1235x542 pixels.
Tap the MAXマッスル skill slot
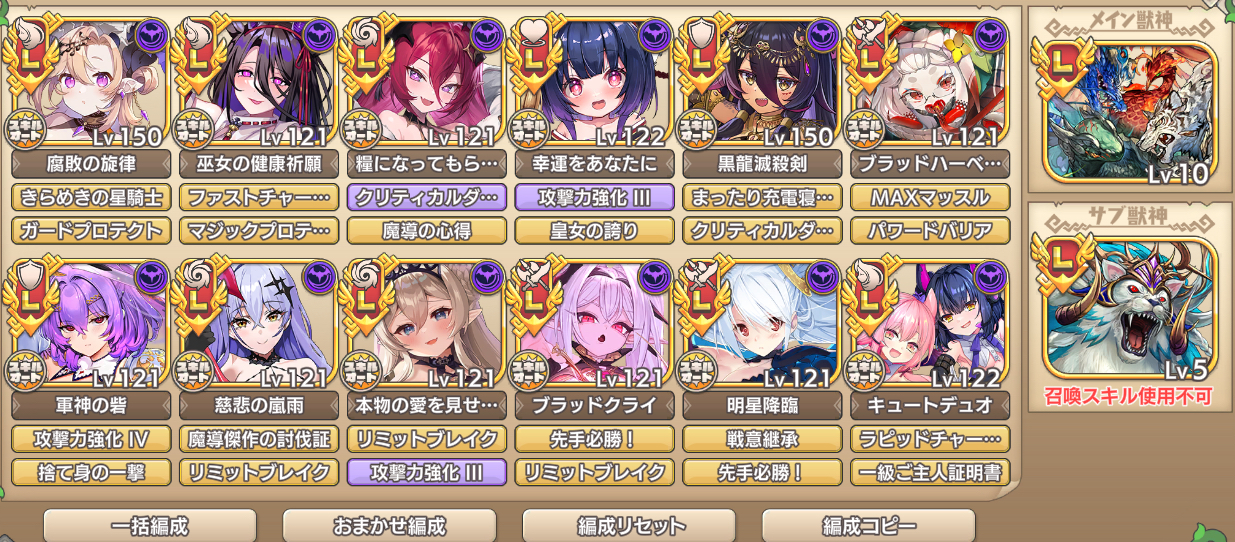coord(930,197)
